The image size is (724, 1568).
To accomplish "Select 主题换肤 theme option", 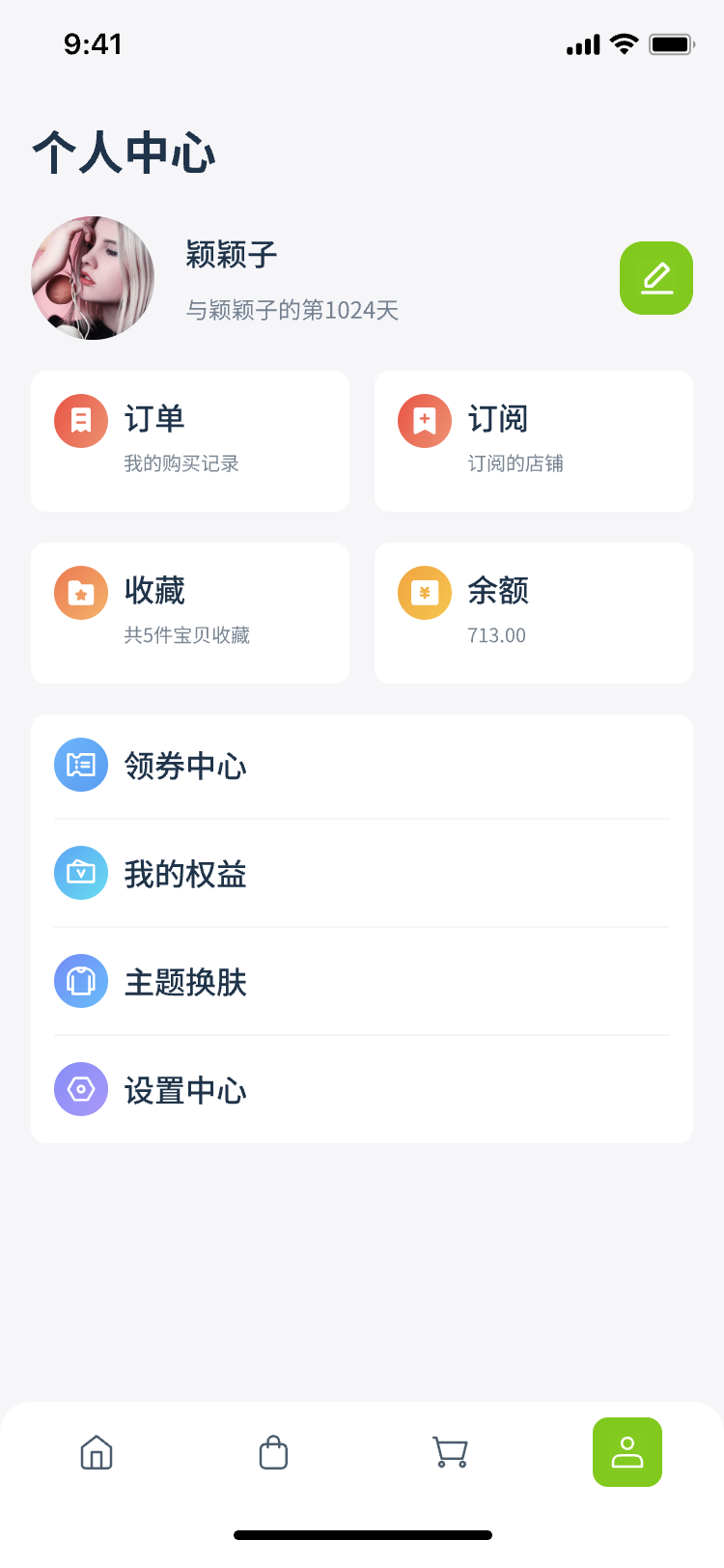I will click(x=362, y=982).
